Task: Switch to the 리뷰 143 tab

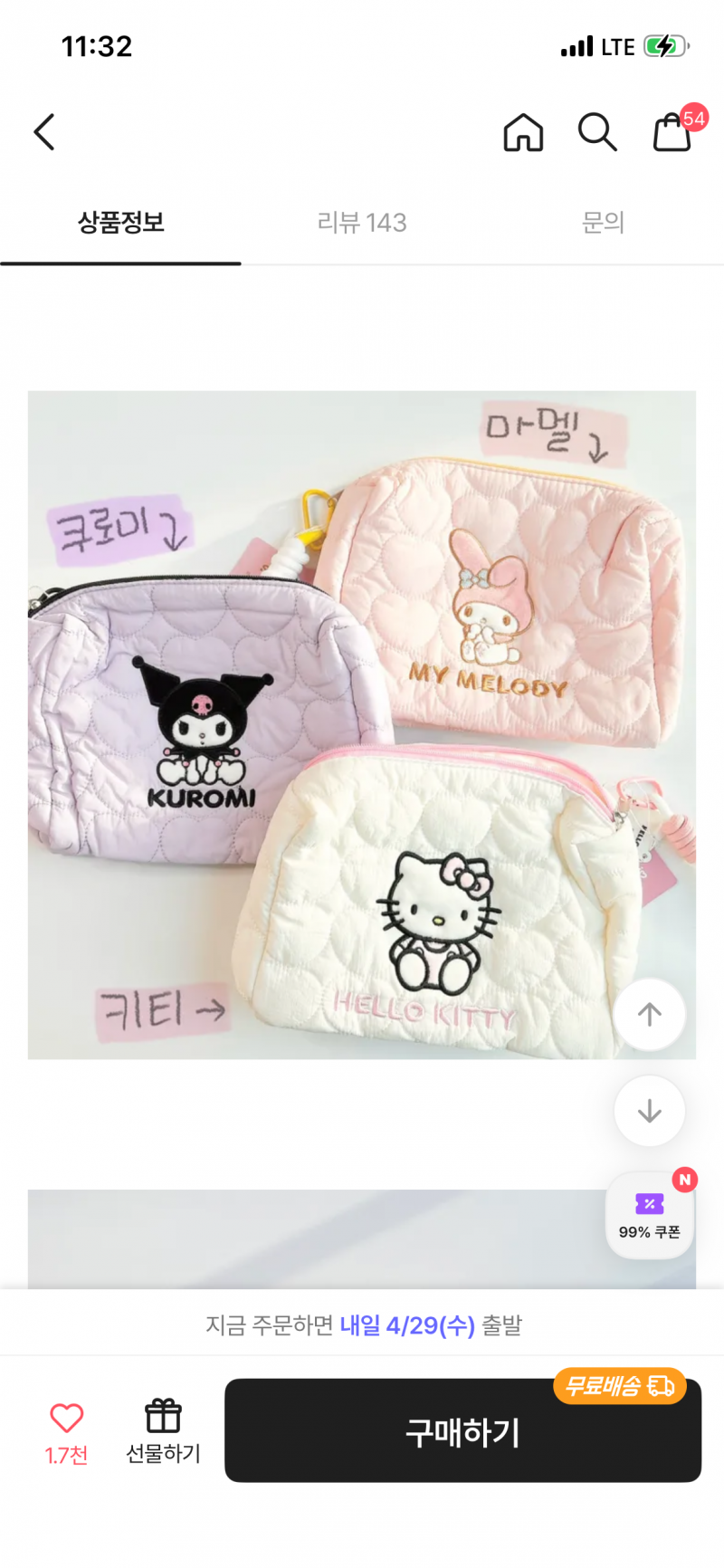Action: pos(362,223)
